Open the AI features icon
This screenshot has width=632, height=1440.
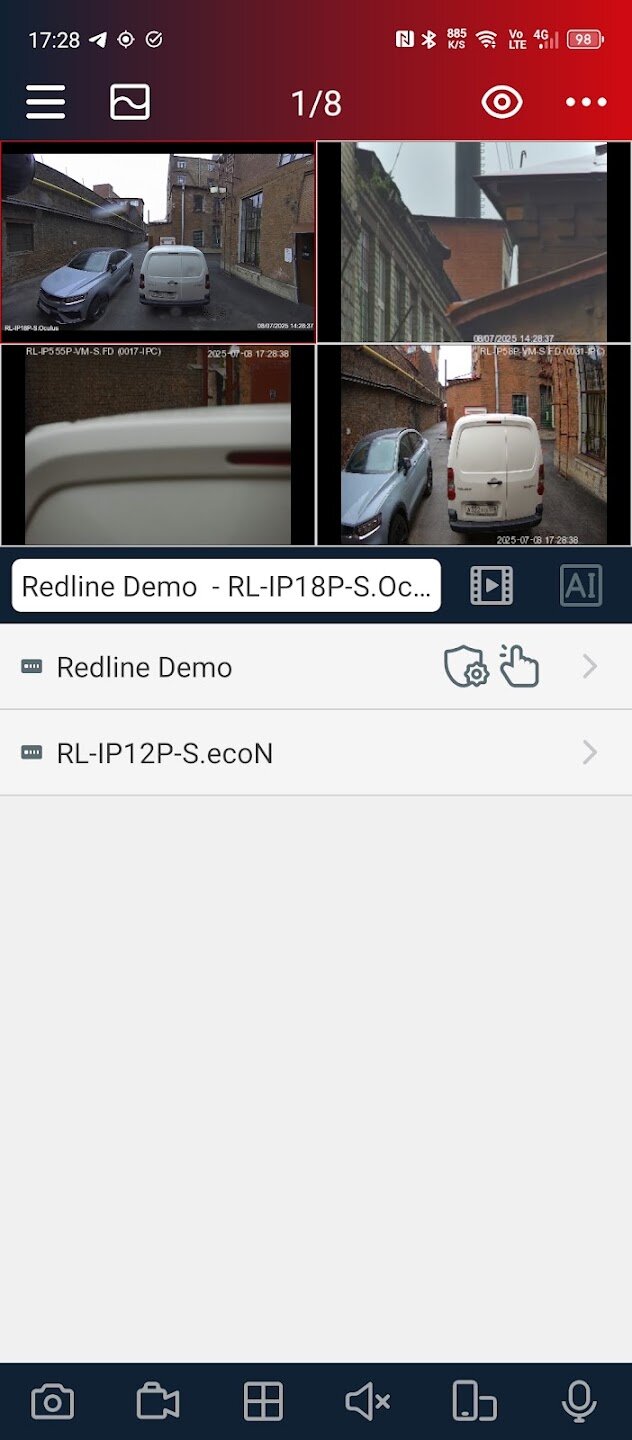click(581, 586)
